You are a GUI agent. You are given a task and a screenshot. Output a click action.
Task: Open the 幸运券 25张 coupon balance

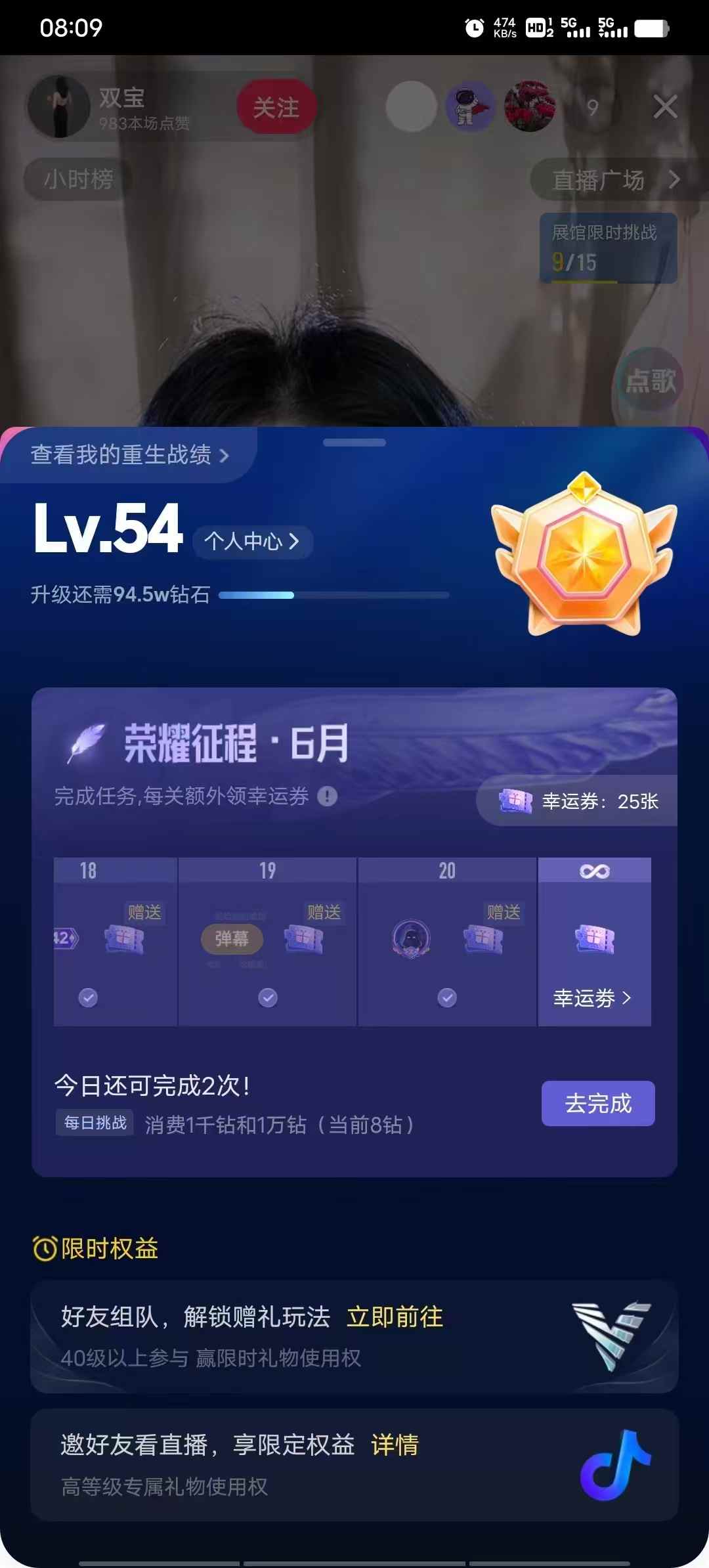(579, 801)
